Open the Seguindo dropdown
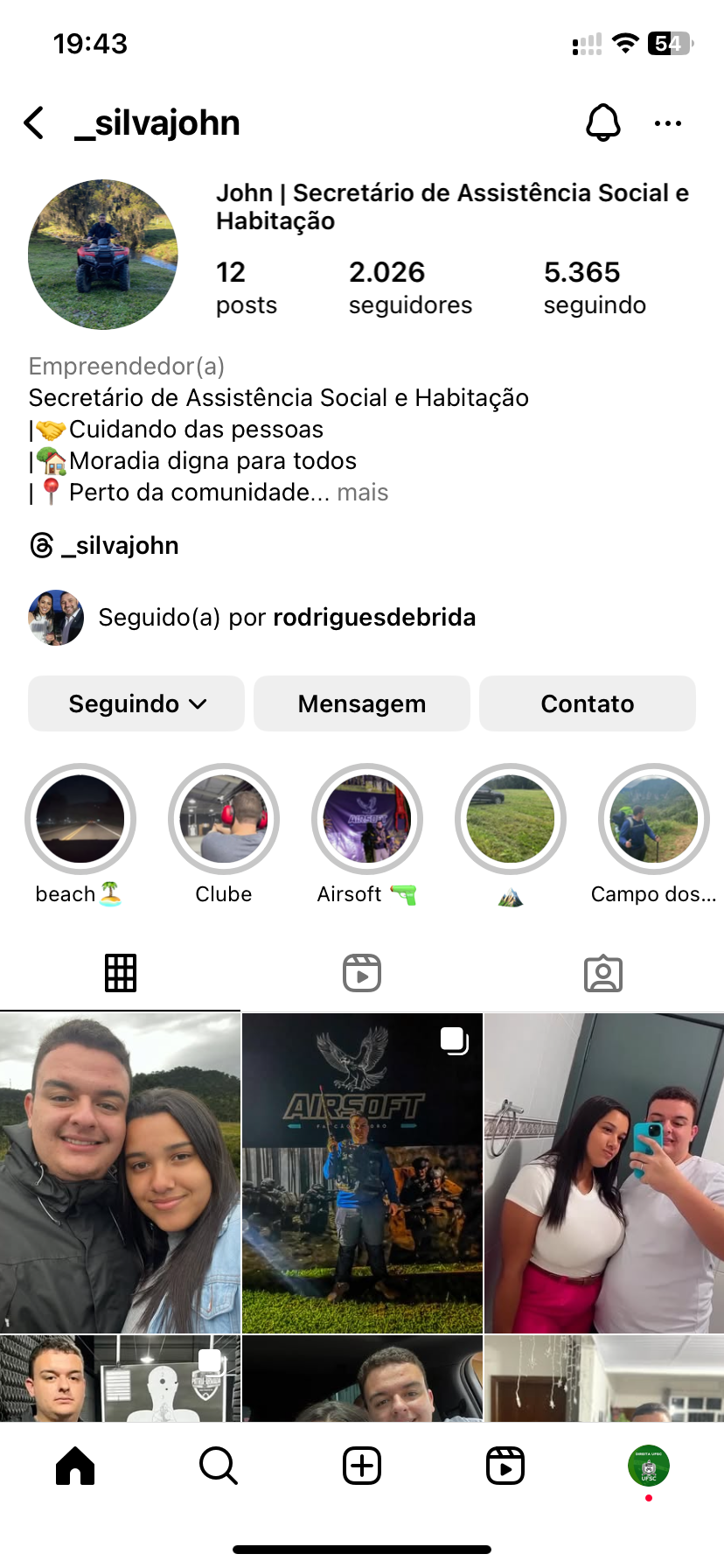 [x=136, y=703]
